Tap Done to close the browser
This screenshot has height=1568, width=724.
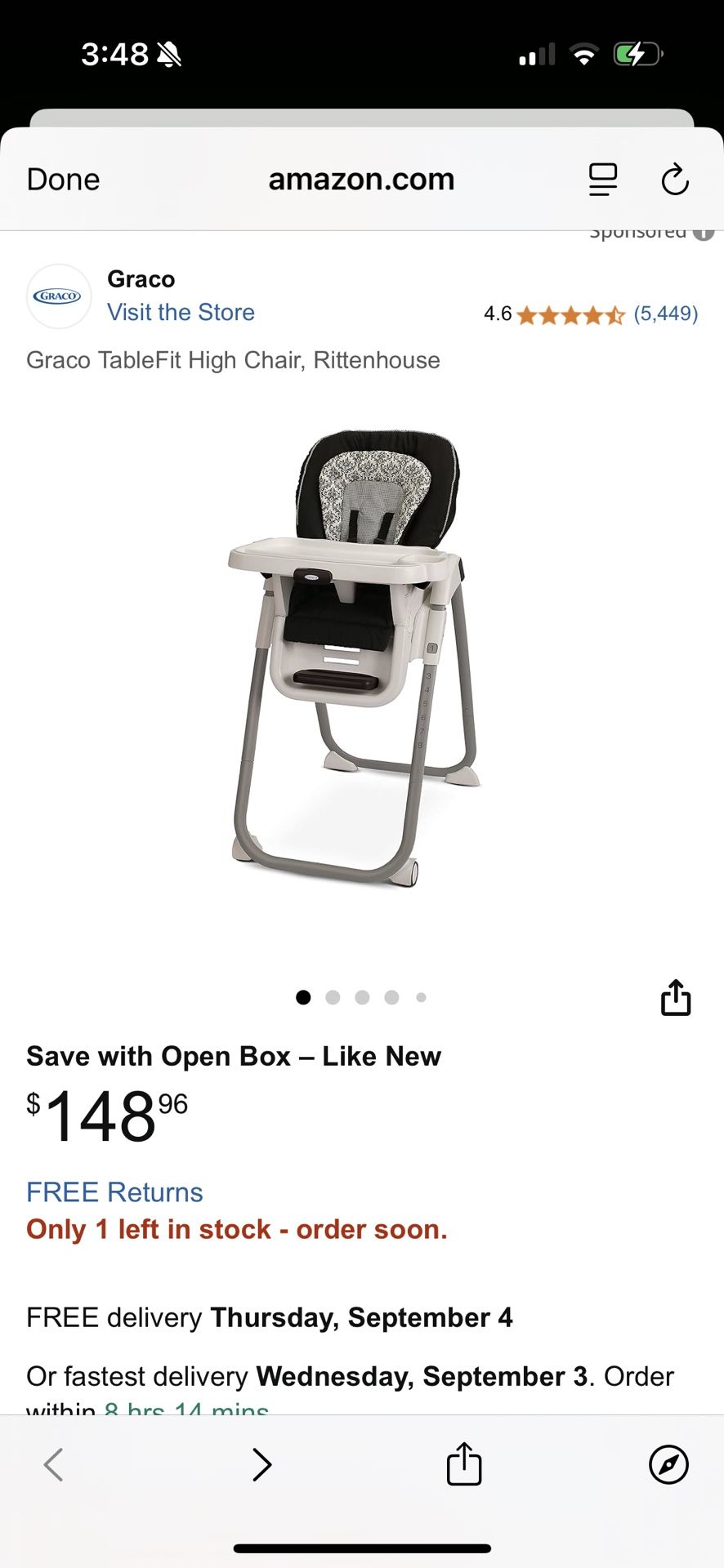(63, 180)
